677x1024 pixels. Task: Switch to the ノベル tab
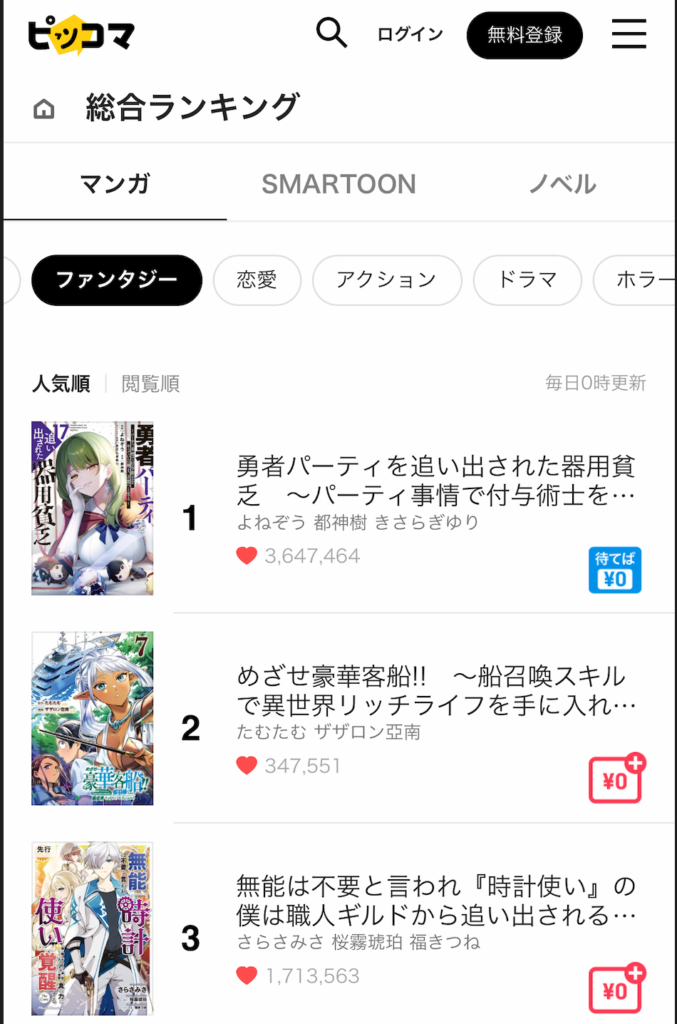(562, 184)
